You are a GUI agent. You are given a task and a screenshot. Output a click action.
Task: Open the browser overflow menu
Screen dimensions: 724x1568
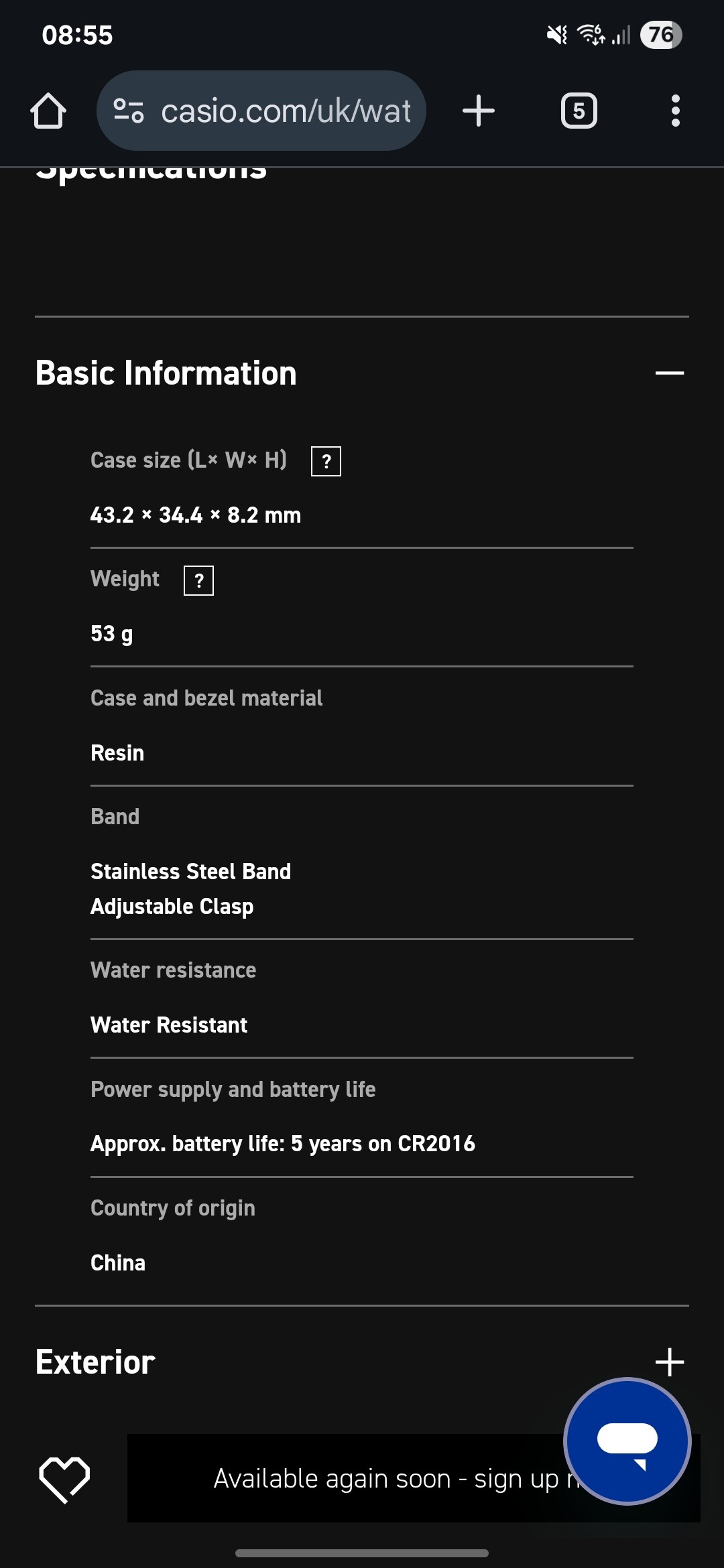(x=675, y=111)
